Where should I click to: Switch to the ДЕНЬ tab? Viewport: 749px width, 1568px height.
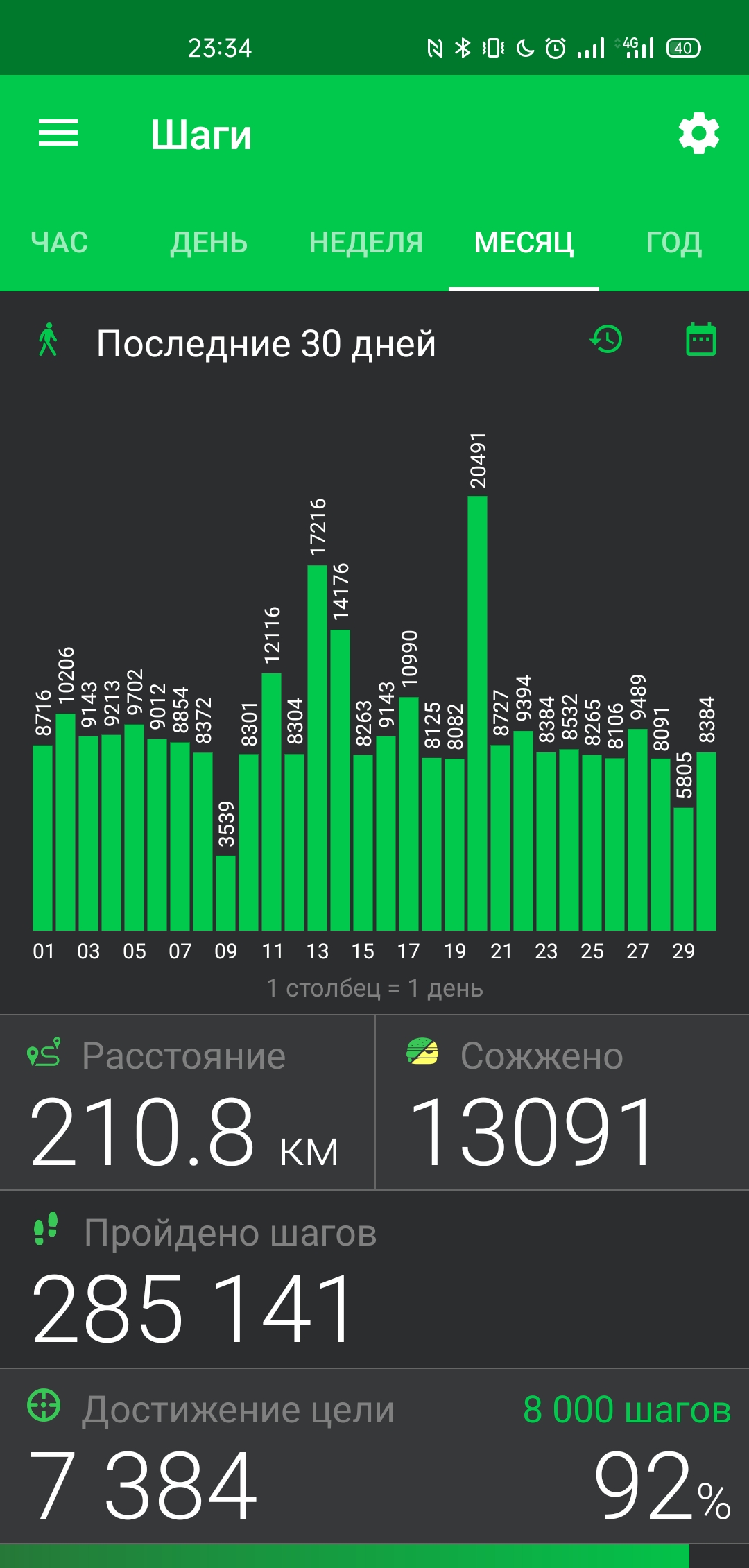click(x=209, y=243)
